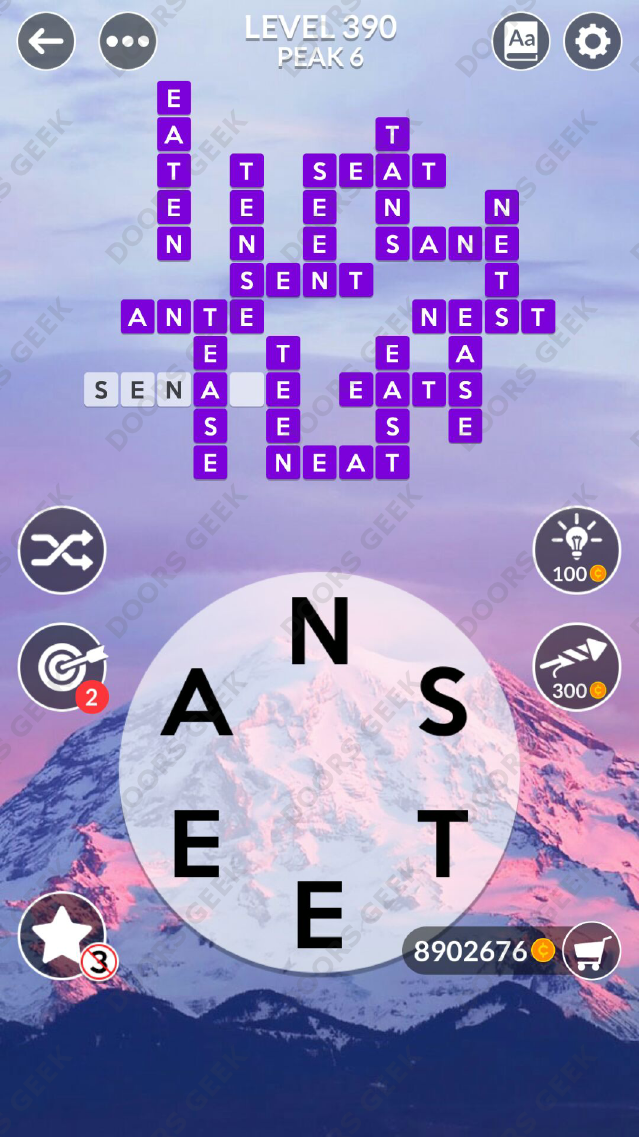This screenshot has width=639, height=1137.
Task: Open the three-dot more options menu
Action: (128, 41)
